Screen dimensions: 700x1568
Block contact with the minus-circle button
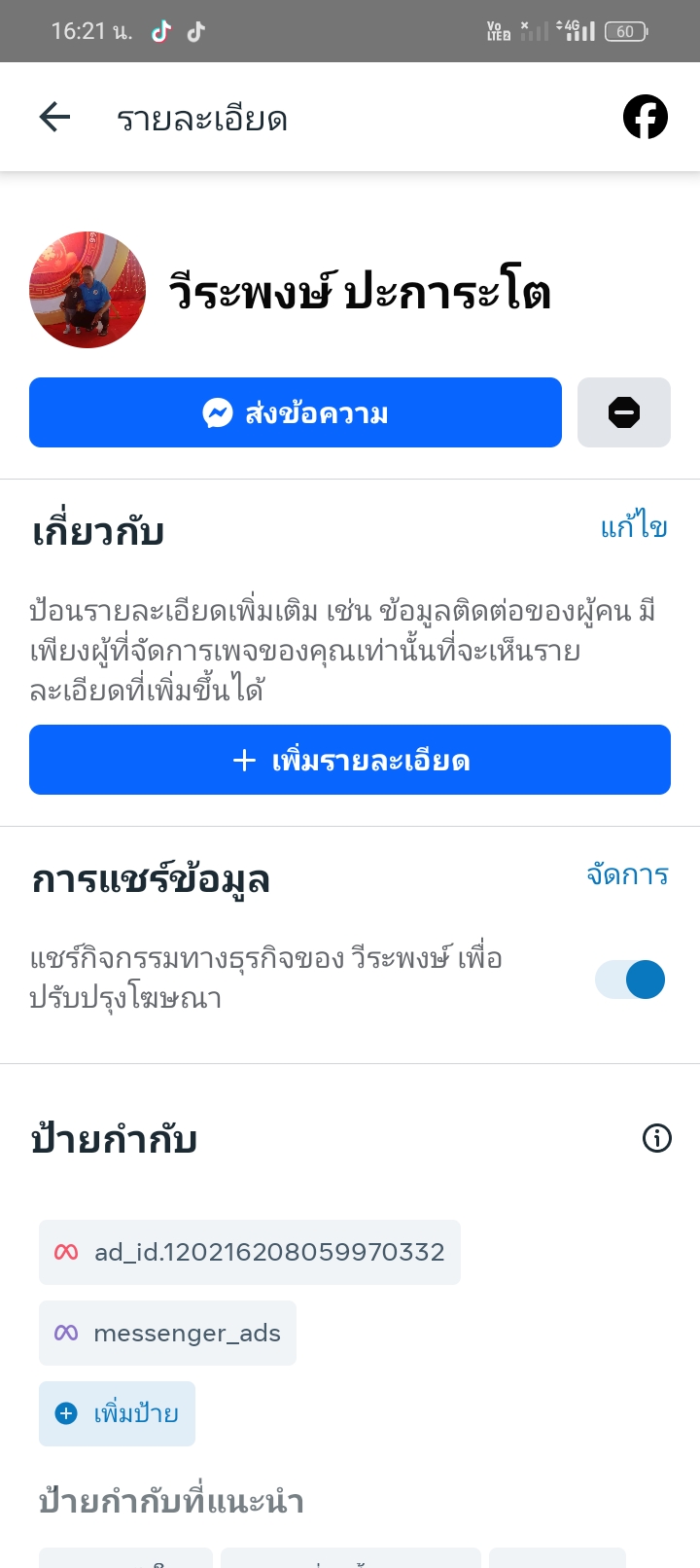(x=623, y=413)
